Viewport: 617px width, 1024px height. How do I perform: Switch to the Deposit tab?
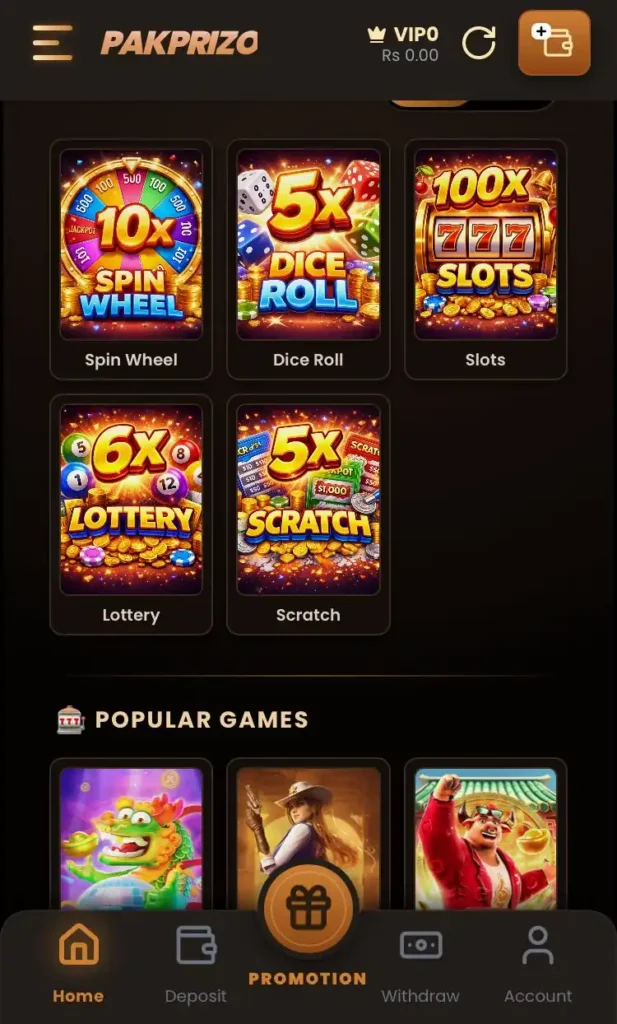point(196,962)
